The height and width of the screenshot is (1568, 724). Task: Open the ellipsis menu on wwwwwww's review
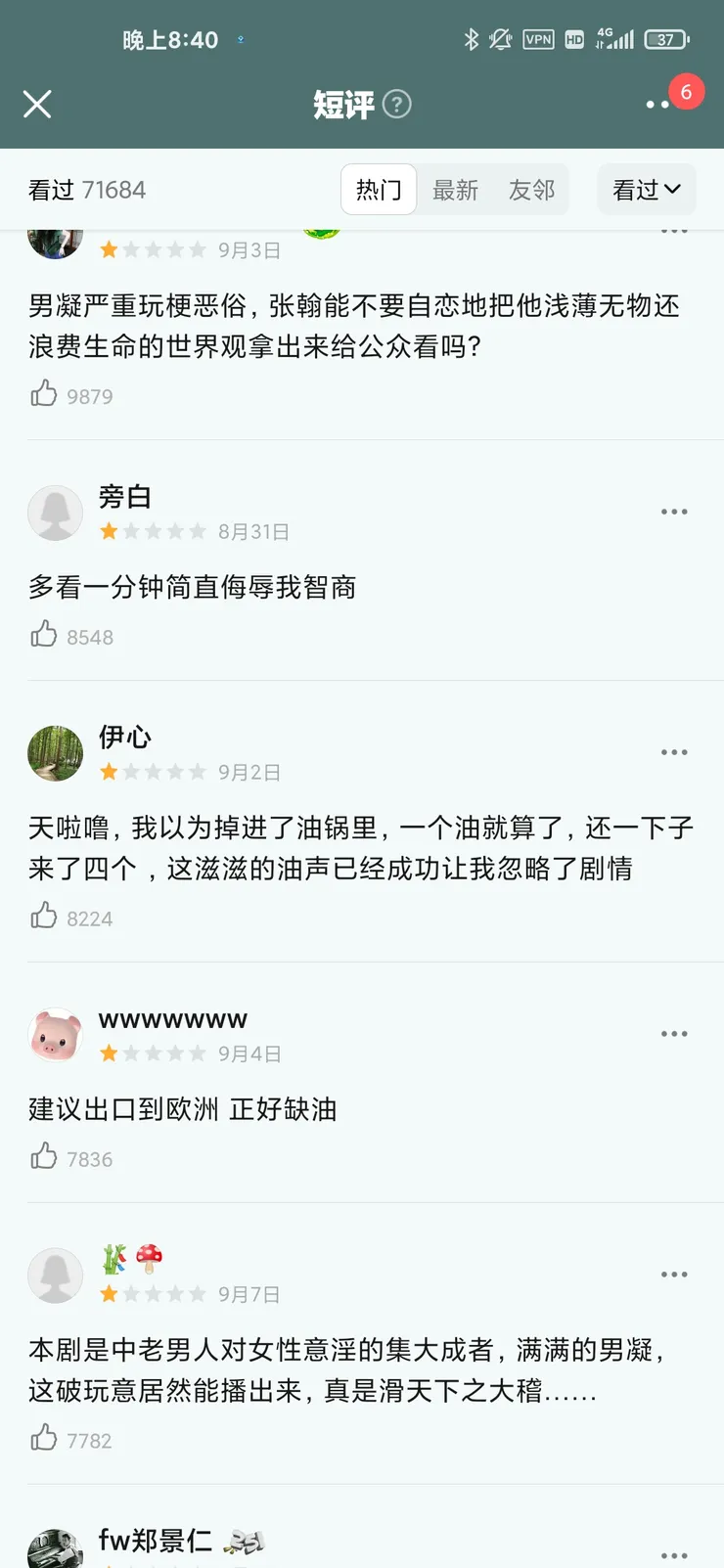[674, 1033]
